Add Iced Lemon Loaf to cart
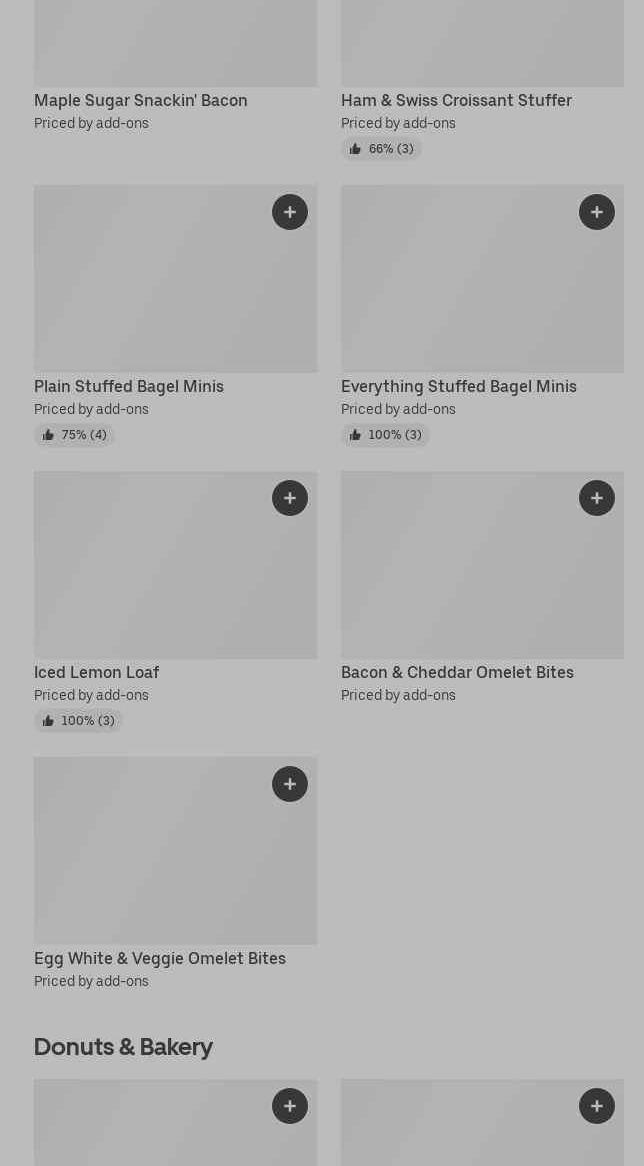644x1166 pixels. click(x=290, y=498)
